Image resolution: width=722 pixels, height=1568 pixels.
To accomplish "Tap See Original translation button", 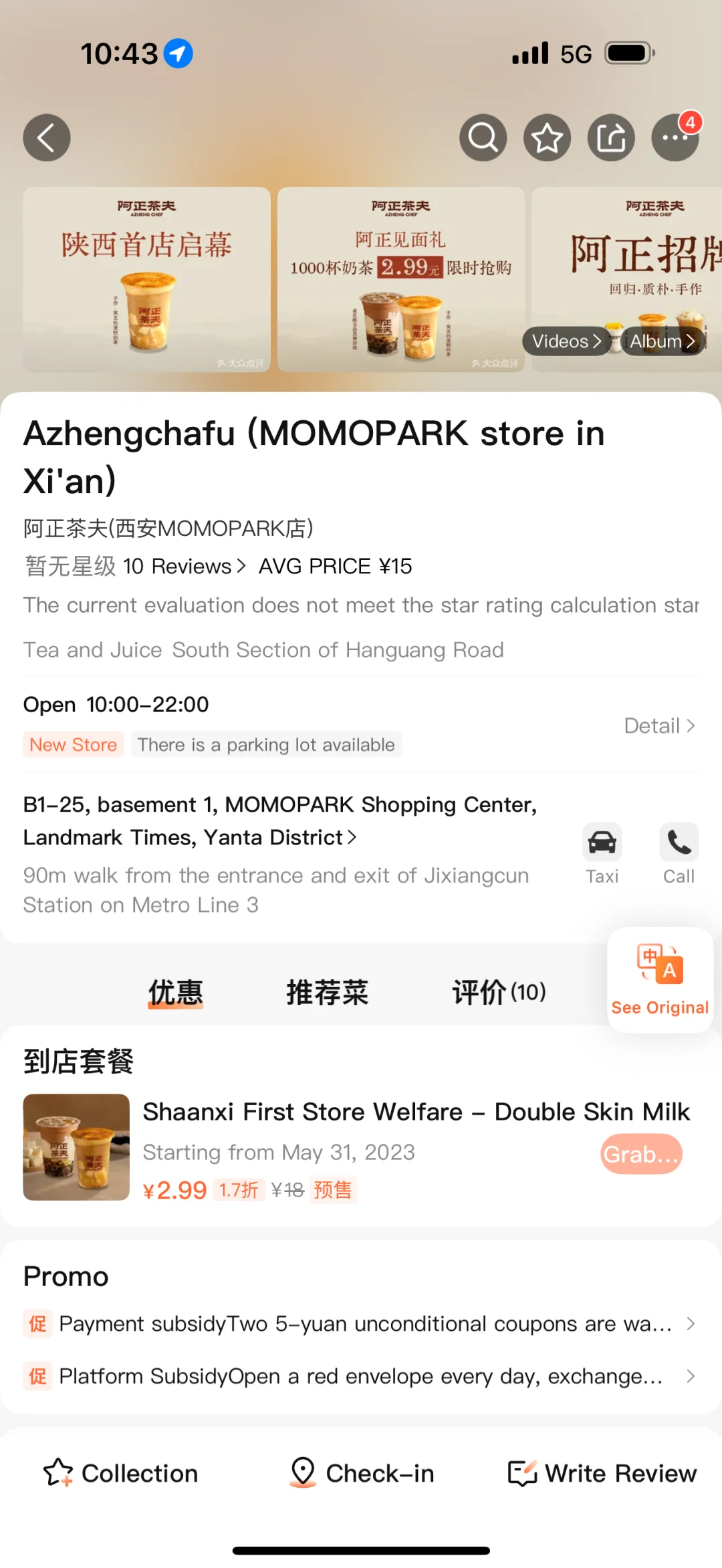I will [660, 980].
